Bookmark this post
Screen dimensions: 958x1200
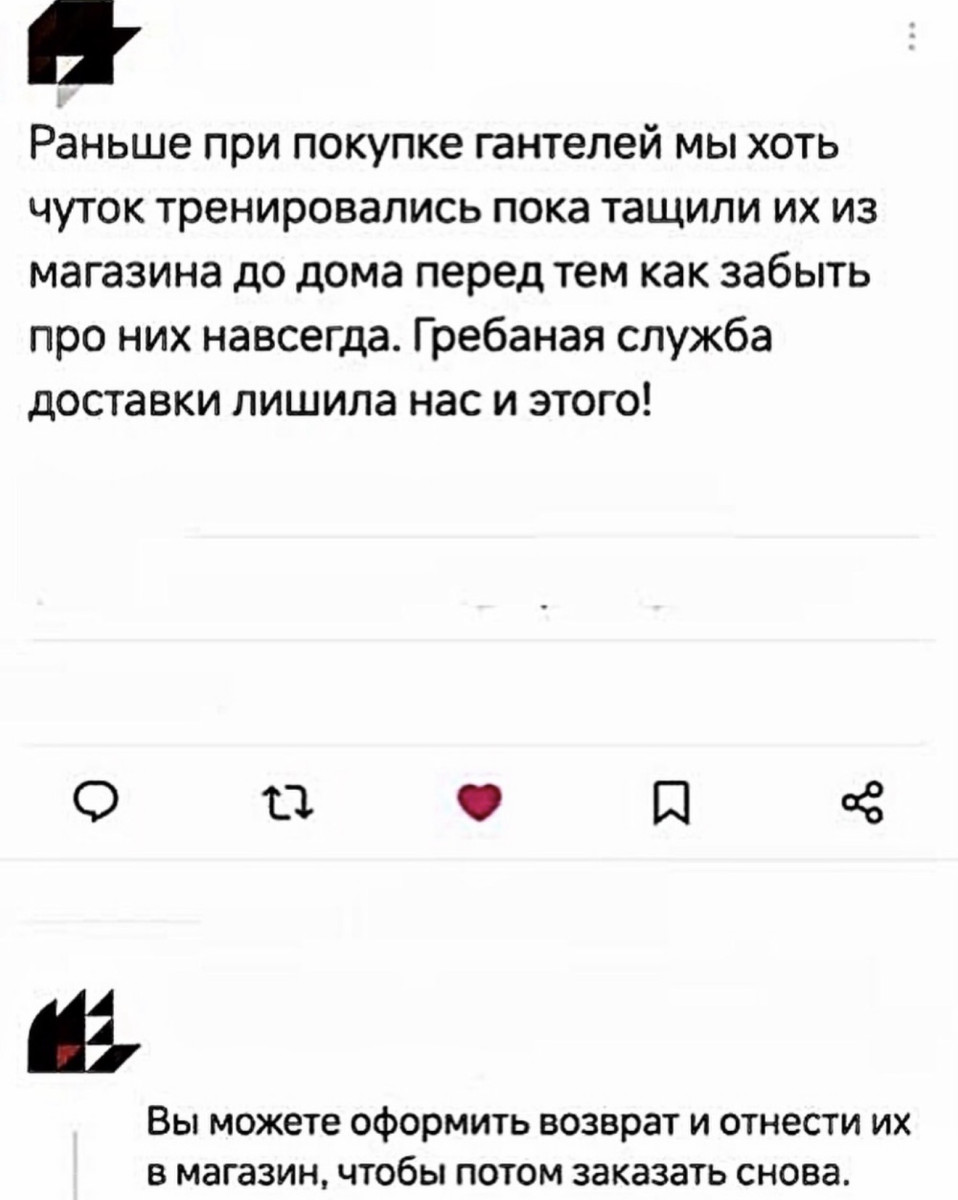click(x=675, y=802)
